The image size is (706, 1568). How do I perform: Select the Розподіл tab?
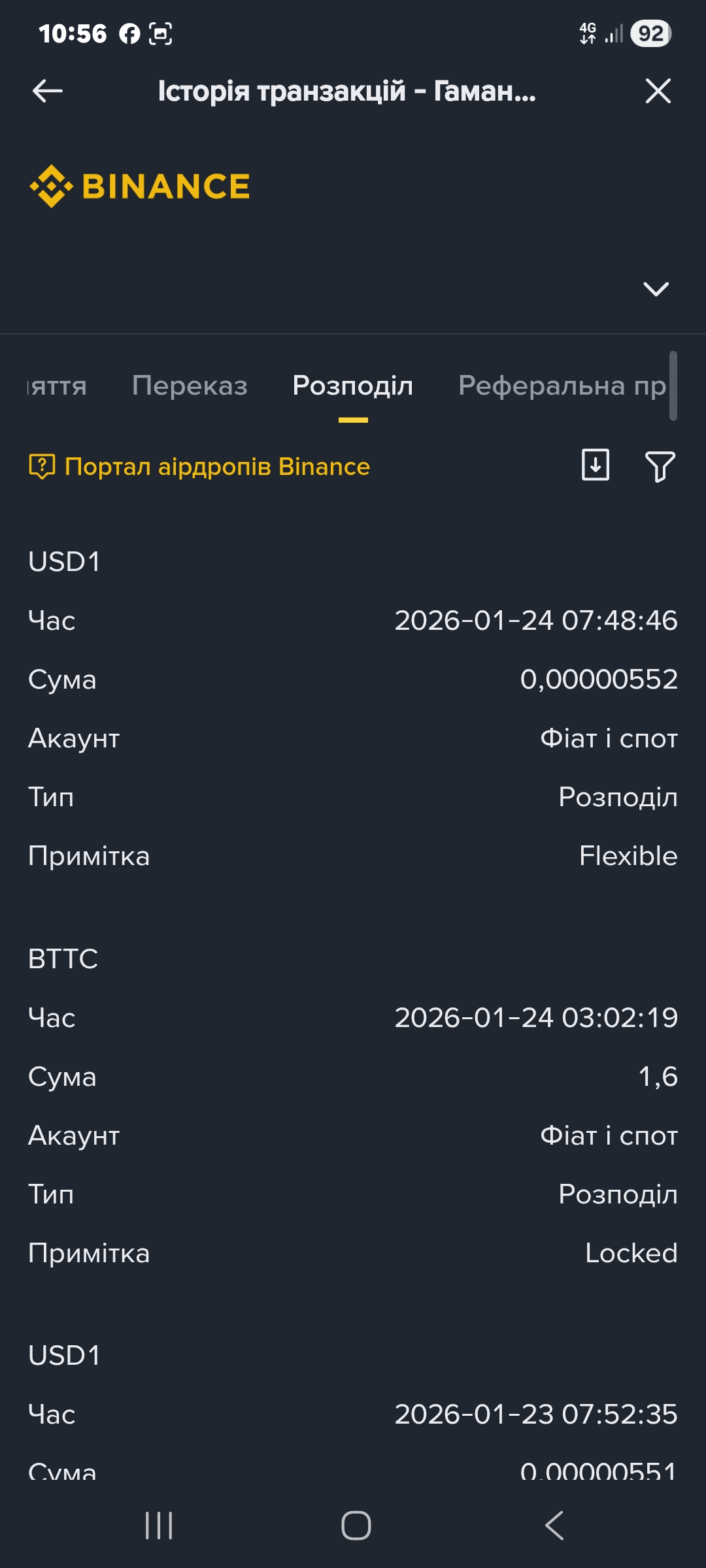[x=352, y=385]
